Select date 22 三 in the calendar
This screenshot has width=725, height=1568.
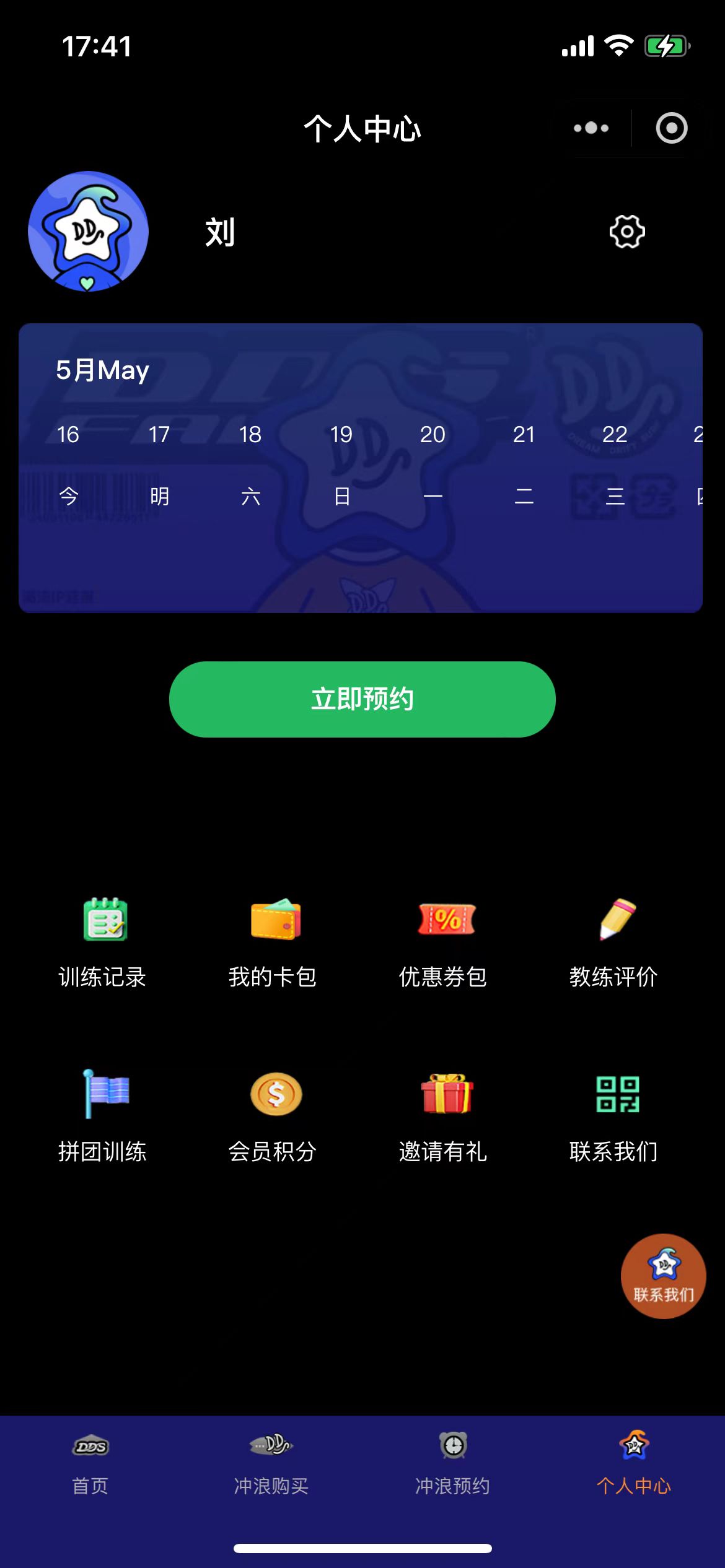(615, 464)
